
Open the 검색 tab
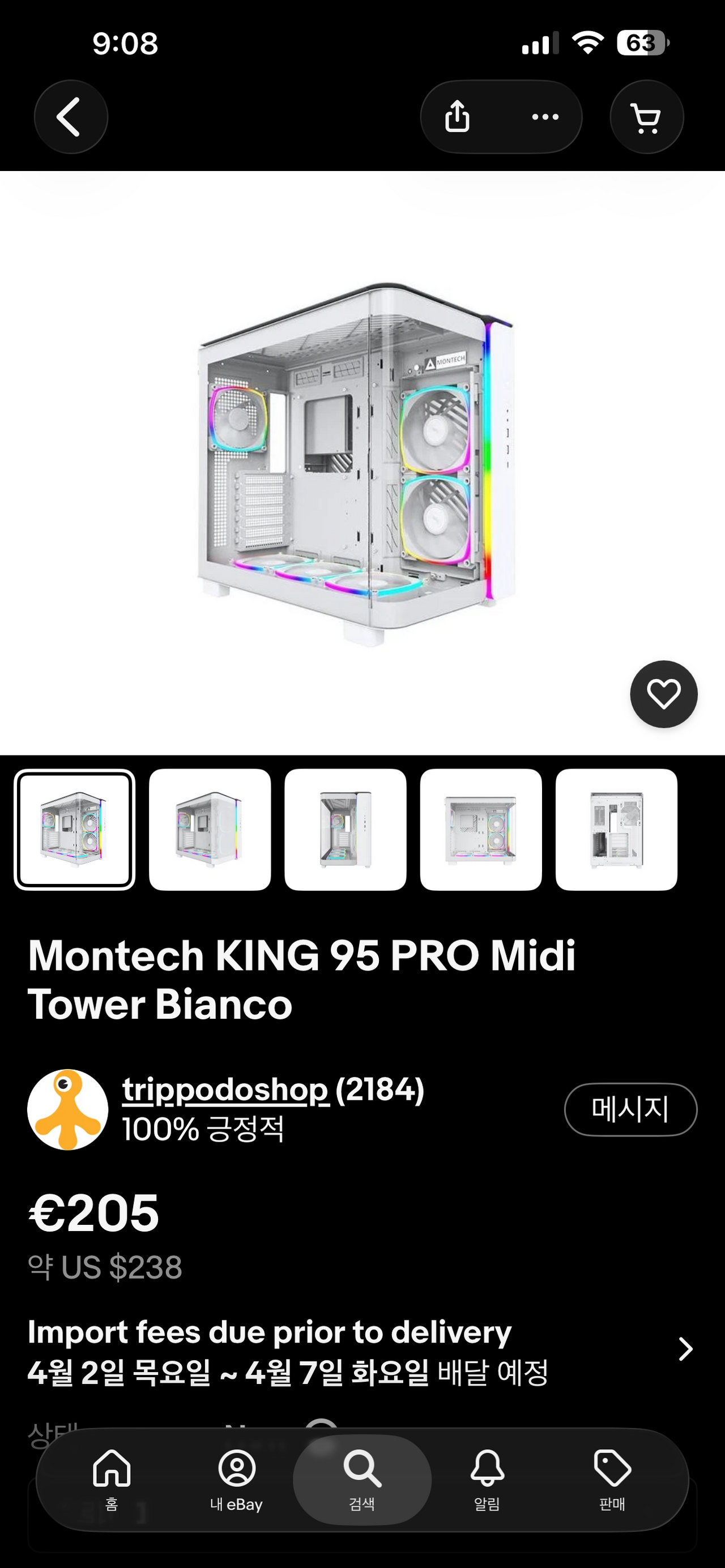[362, 1479]
